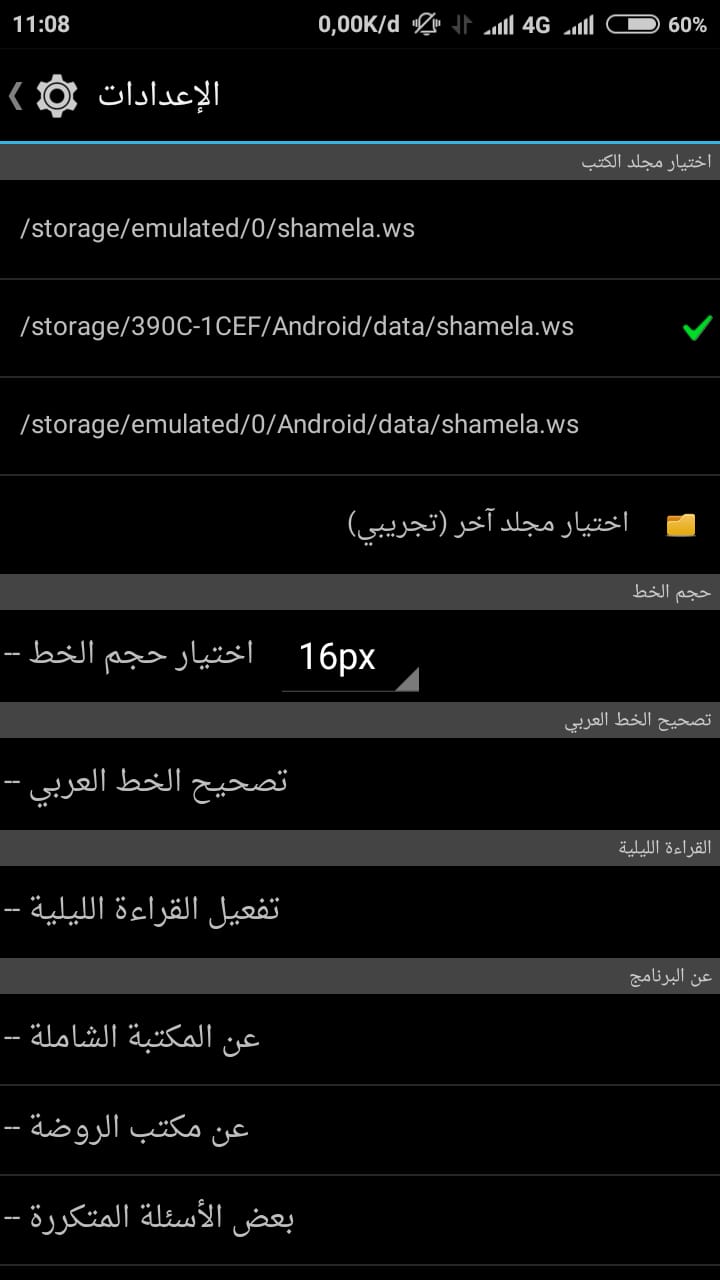The height and width of the screenshot is (1280, 720).
Task: Tap the green checkmark next to the SD card path
Action: (x=696, y=330)
